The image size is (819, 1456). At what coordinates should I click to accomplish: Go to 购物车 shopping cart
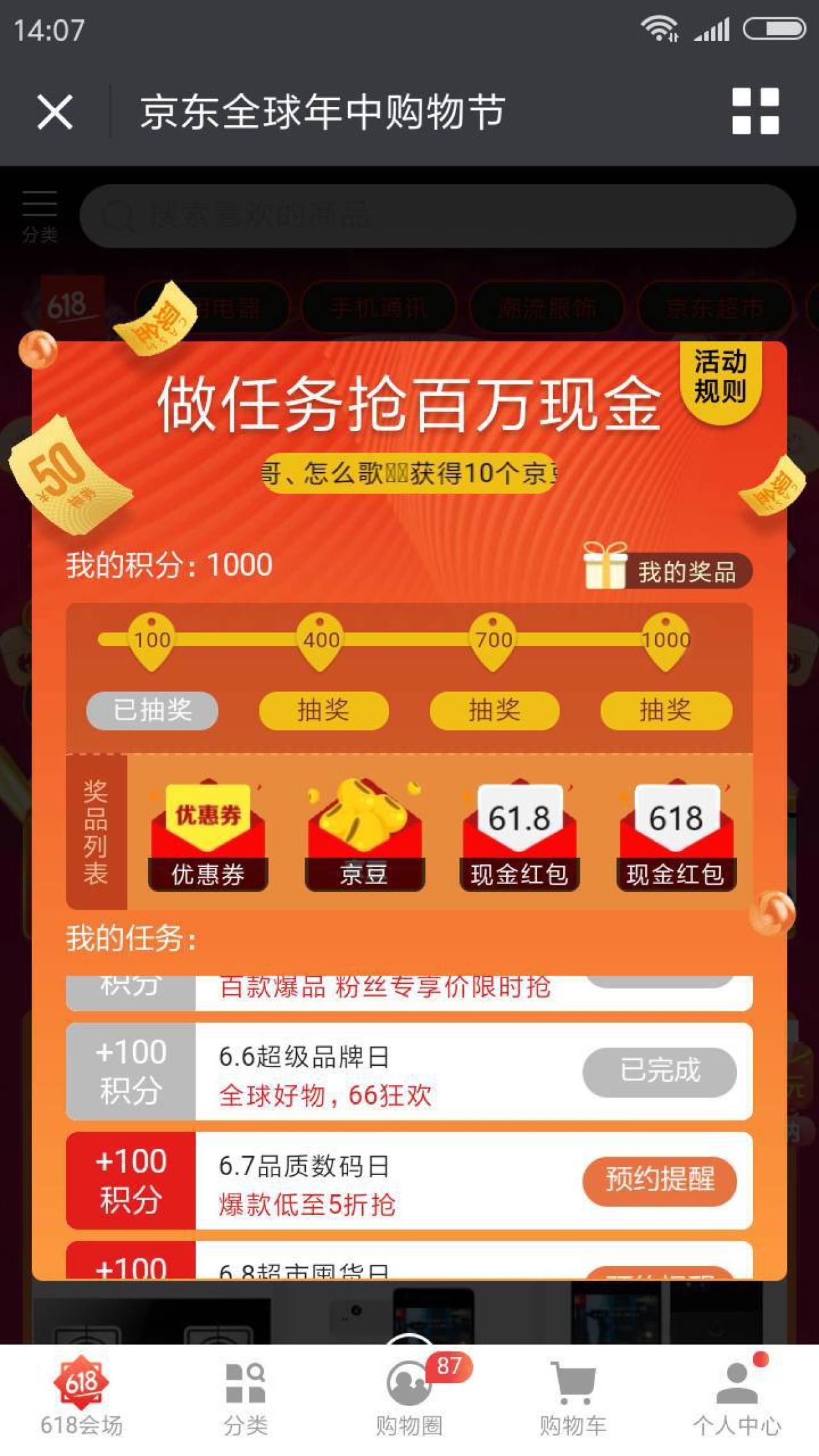pos(573,1398)
